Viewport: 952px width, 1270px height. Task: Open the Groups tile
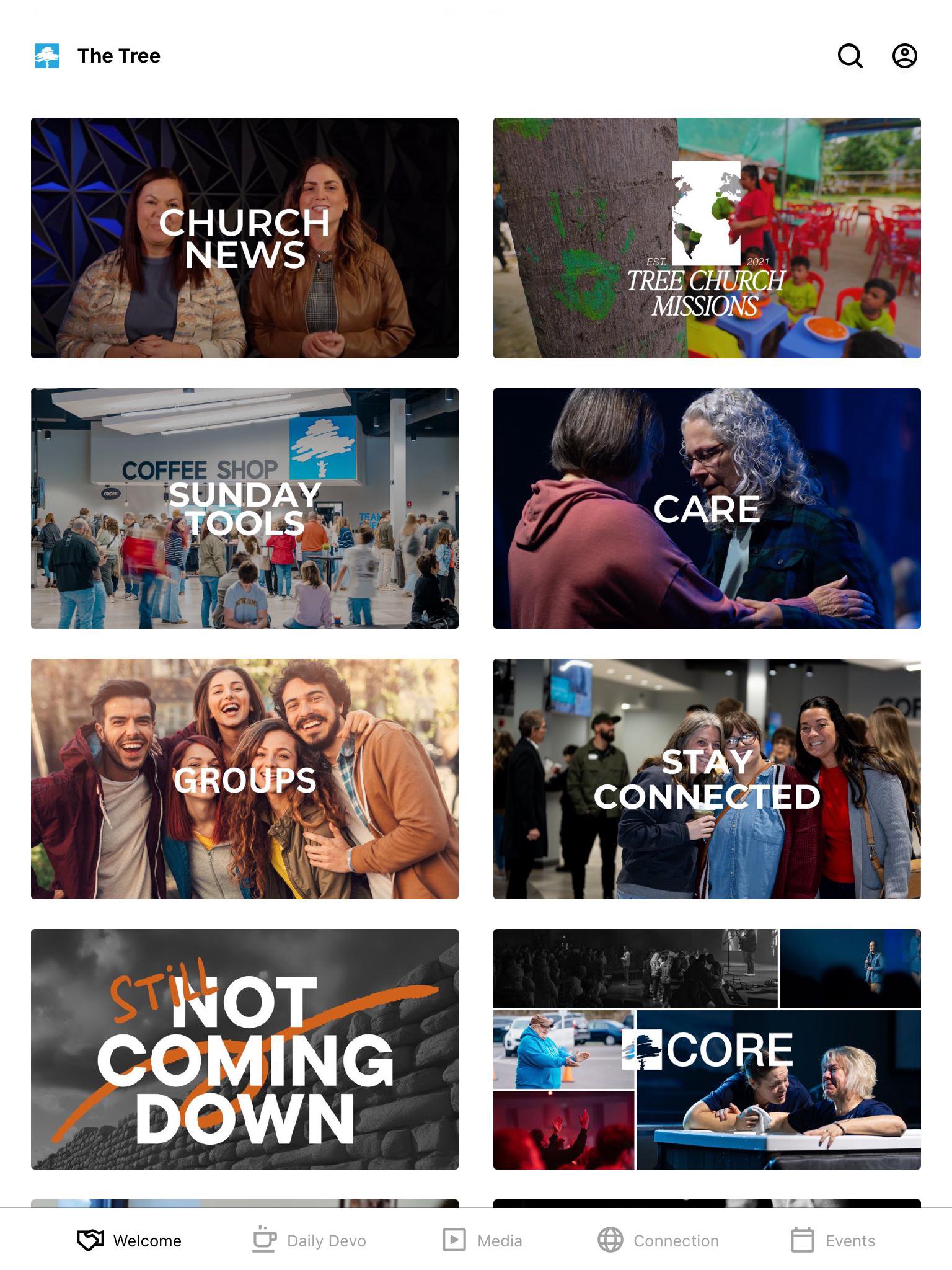click(x=245, y=779)
